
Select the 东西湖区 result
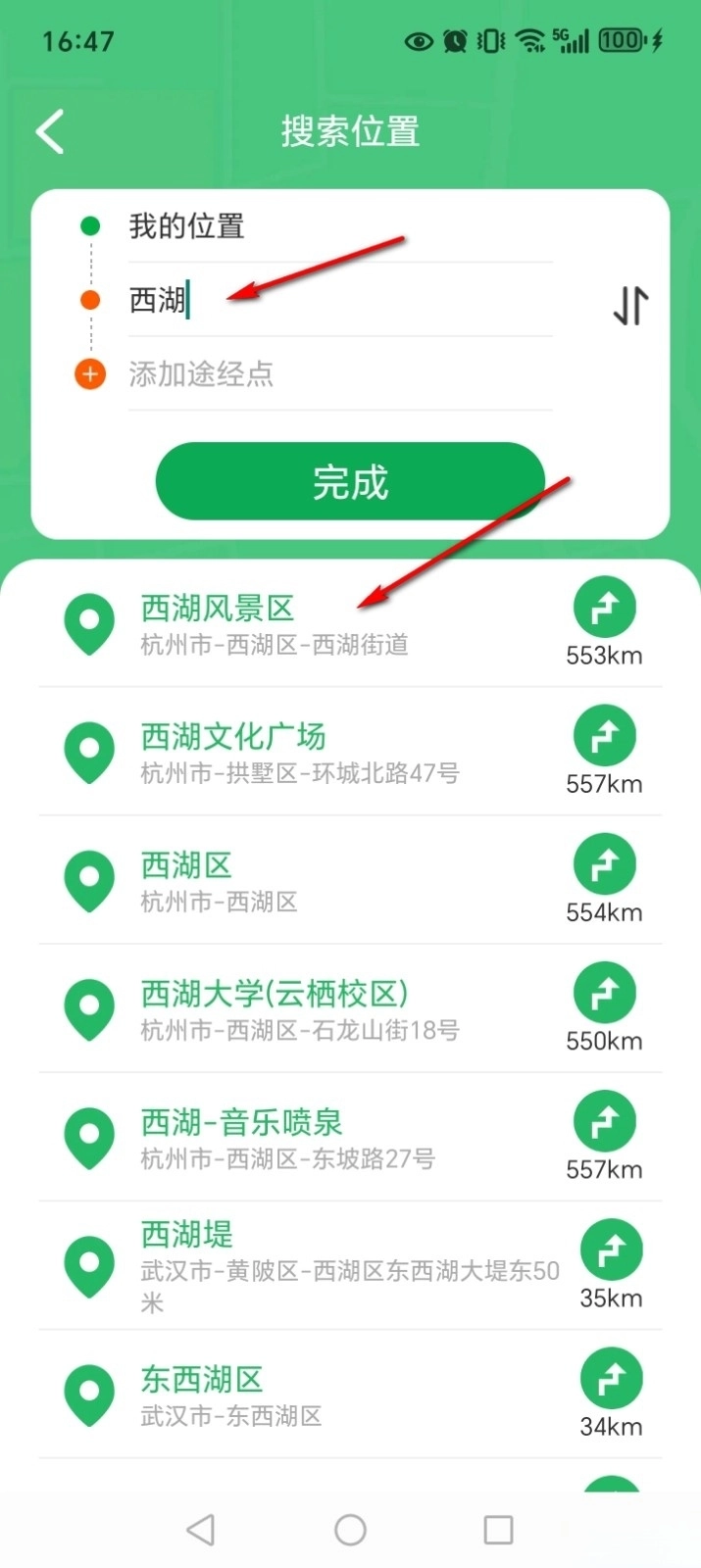[x=294, y=1394]
